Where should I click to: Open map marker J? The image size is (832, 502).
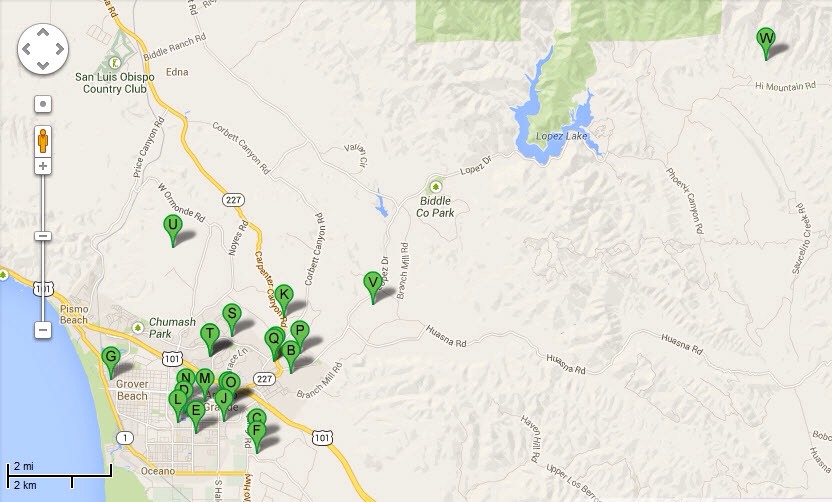tap(224, 399)
